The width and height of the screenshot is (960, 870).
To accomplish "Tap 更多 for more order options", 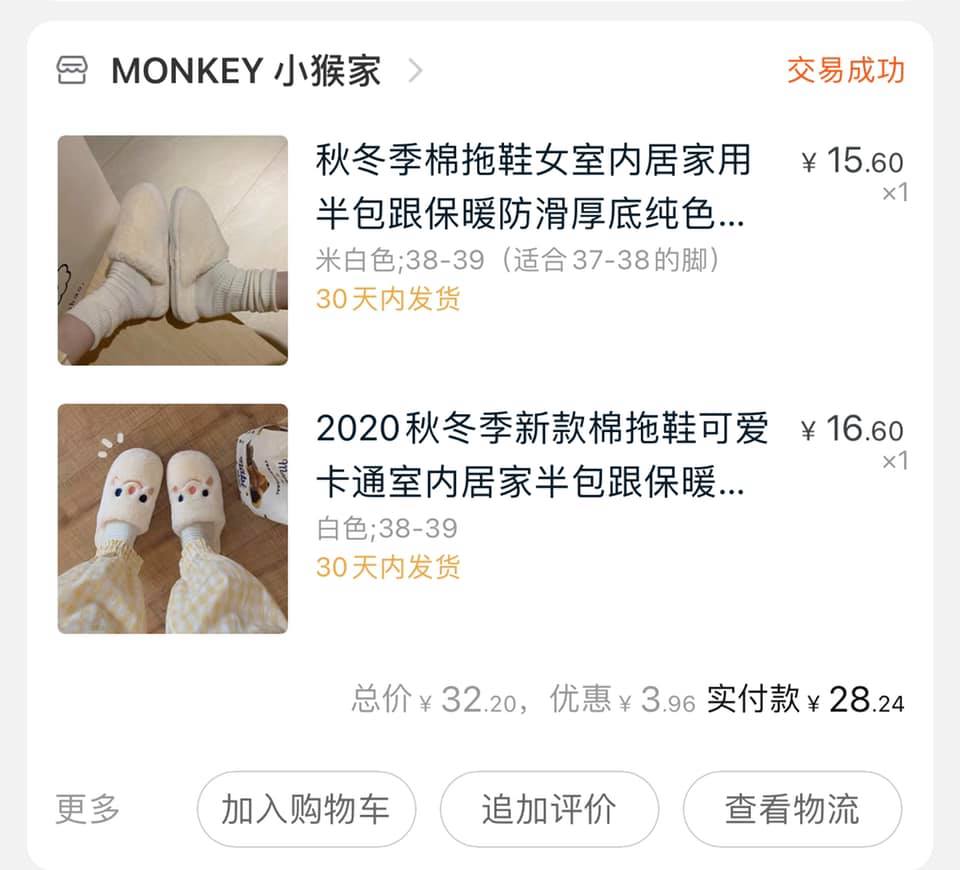I will coord(87,809).
